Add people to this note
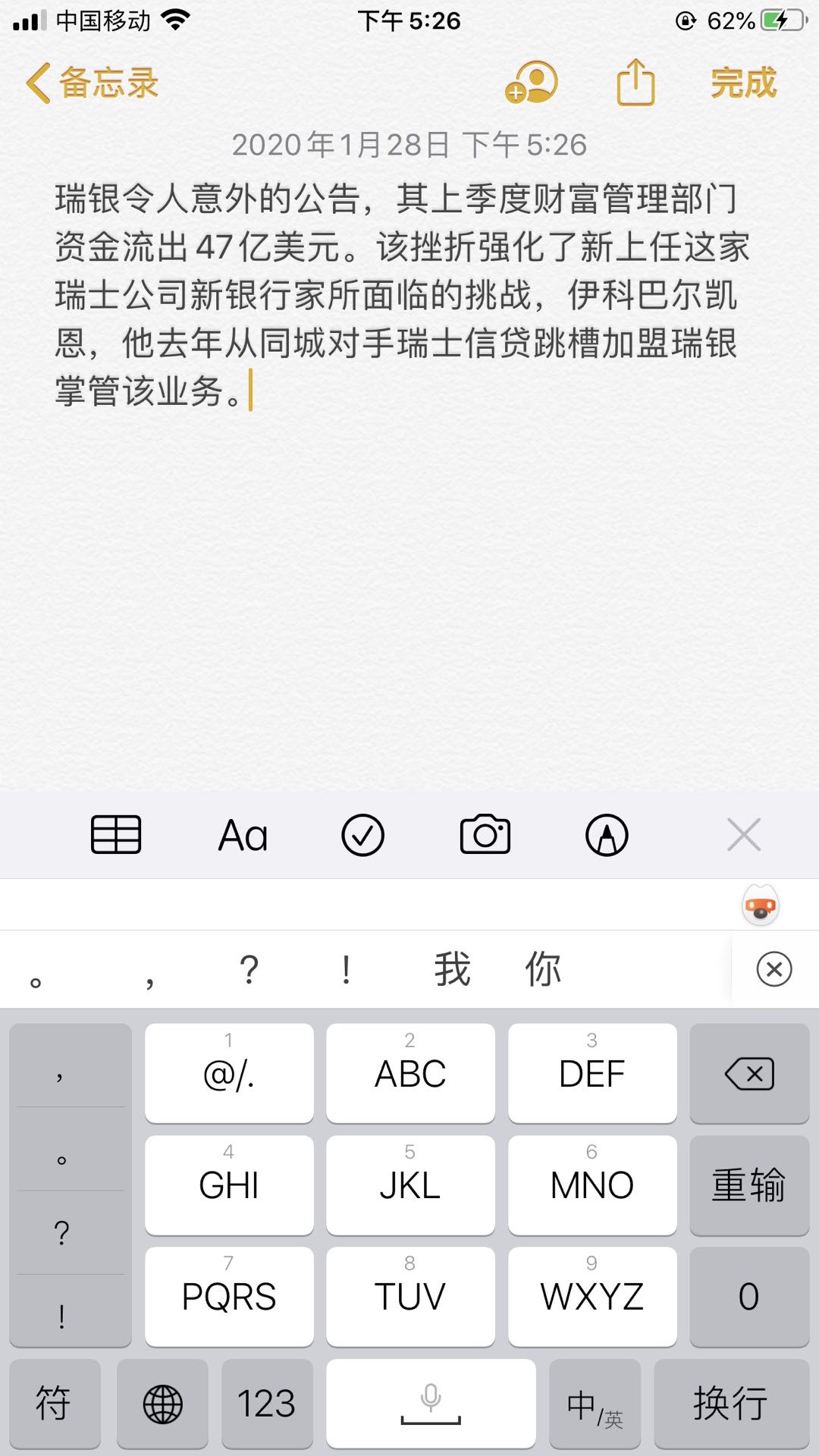Image resolution: width=819 pixels, height=1456 pixels. pos(532,83)
